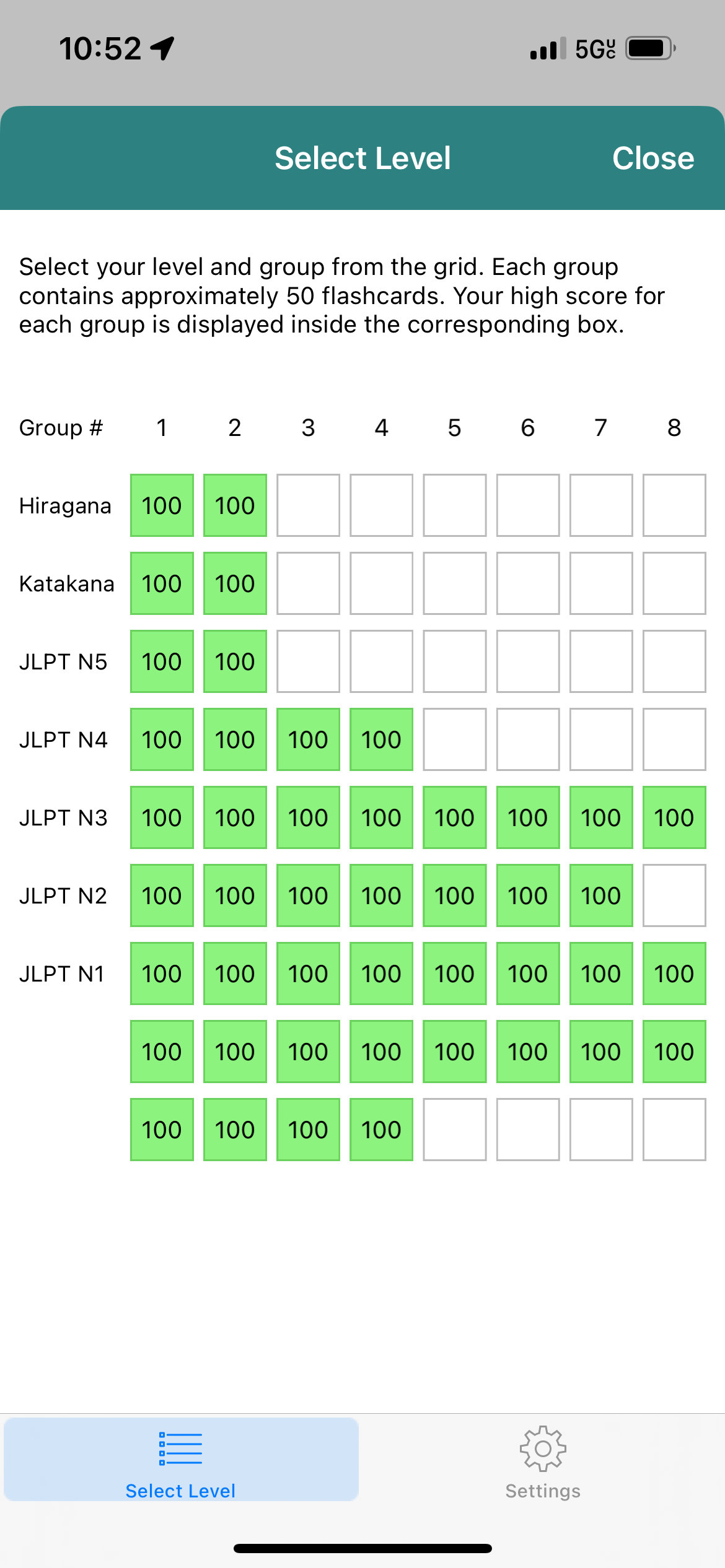Select JLPT N1 group 6

(x=528, y=973)
